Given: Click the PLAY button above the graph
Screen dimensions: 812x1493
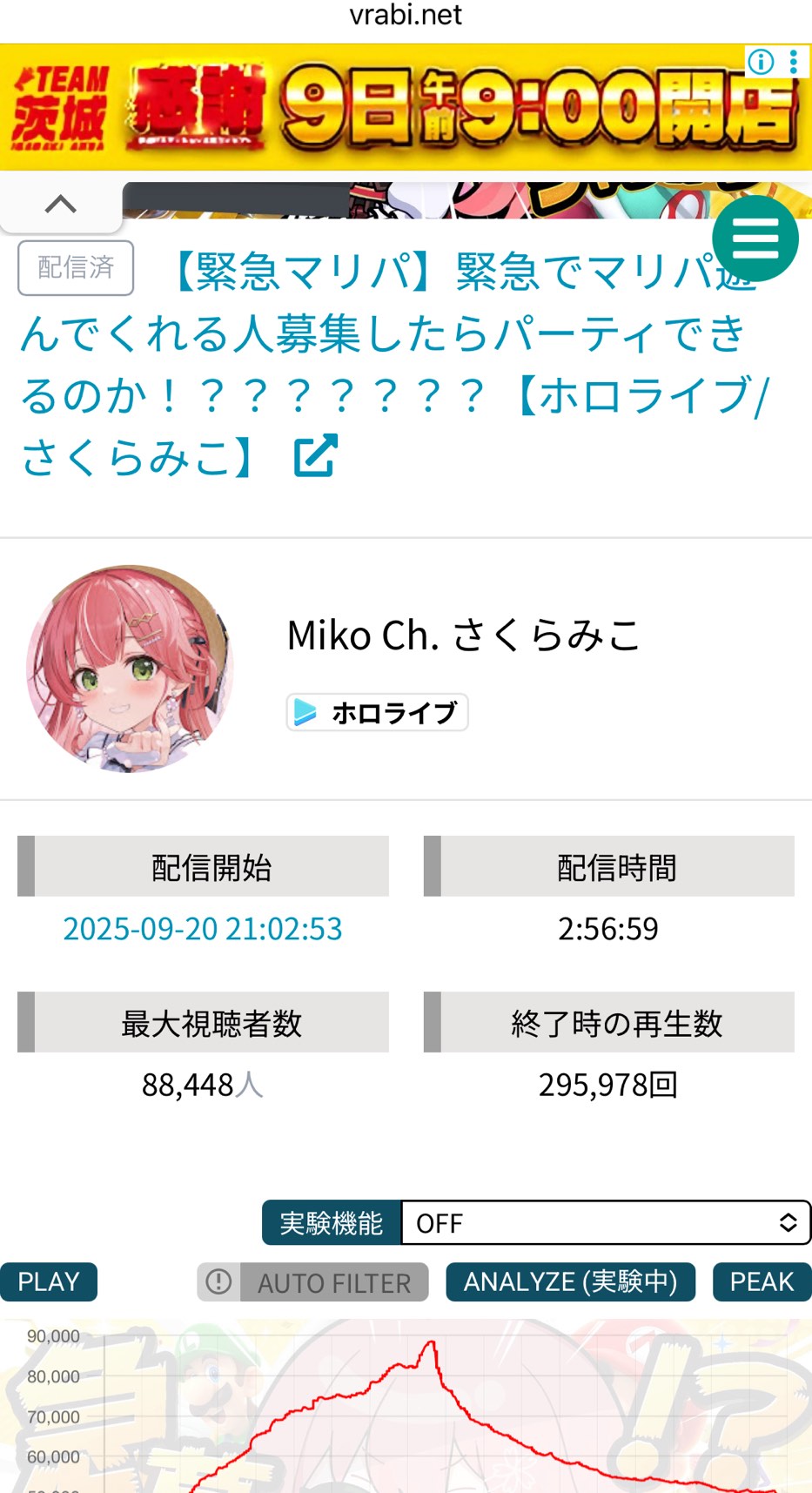Looking at the screenshot, I should pyautogui.click(x=48, y=1281).
